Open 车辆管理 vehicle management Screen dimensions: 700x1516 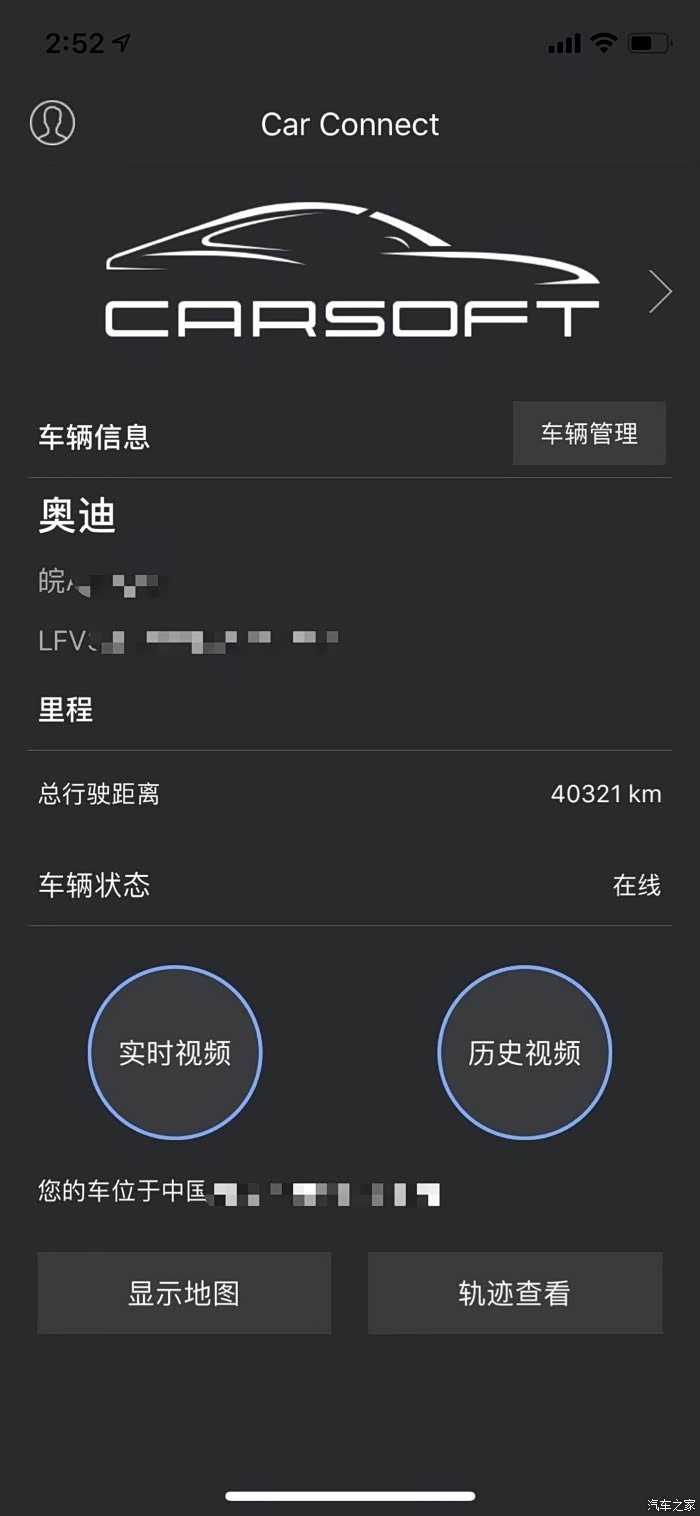(589, 433)
